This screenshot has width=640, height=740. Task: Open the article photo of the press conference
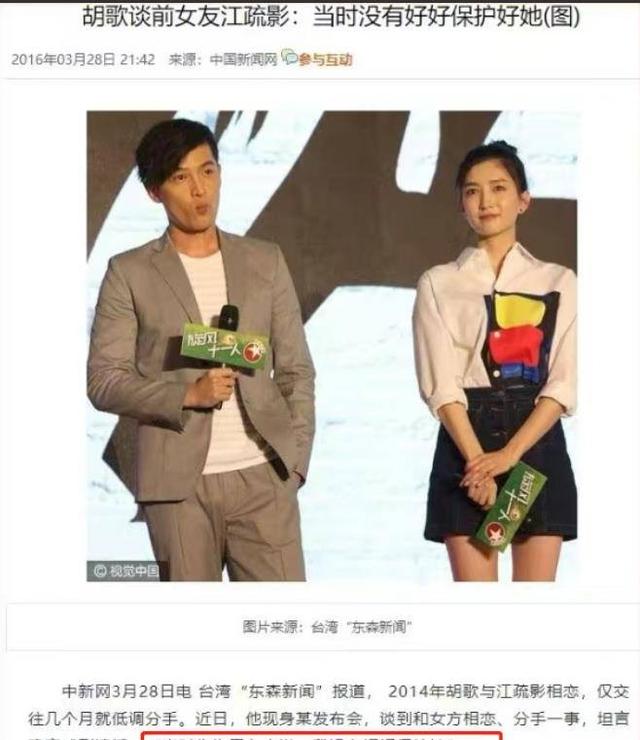tap(331, 345)
